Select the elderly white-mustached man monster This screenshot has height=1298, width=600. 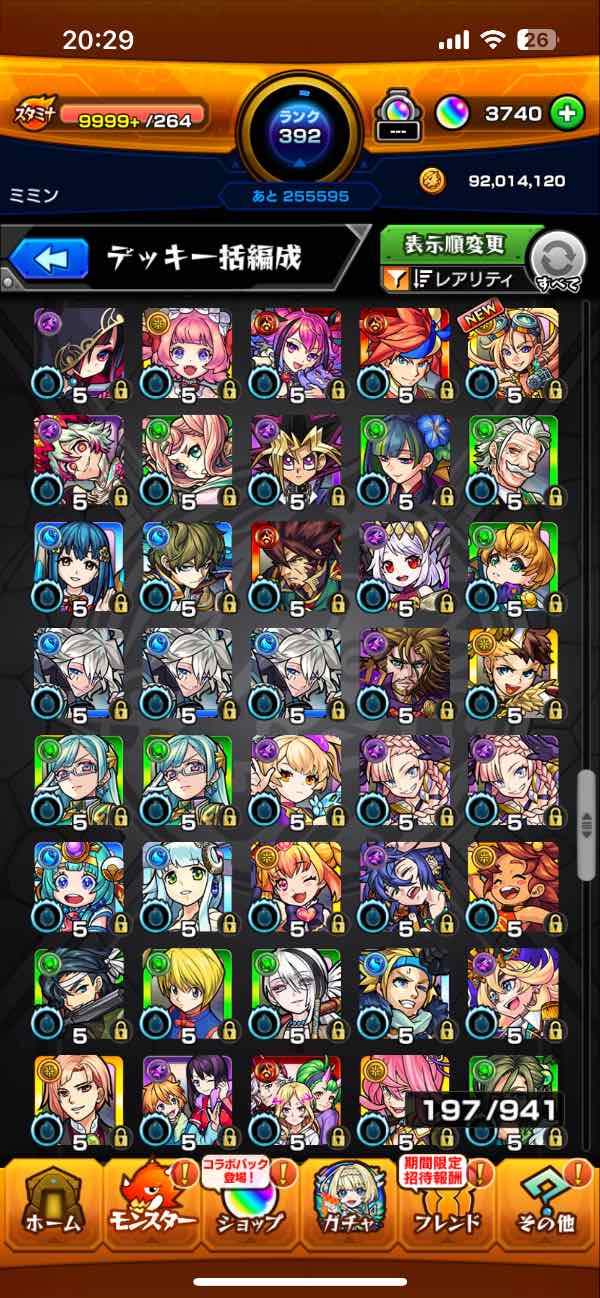513,460
